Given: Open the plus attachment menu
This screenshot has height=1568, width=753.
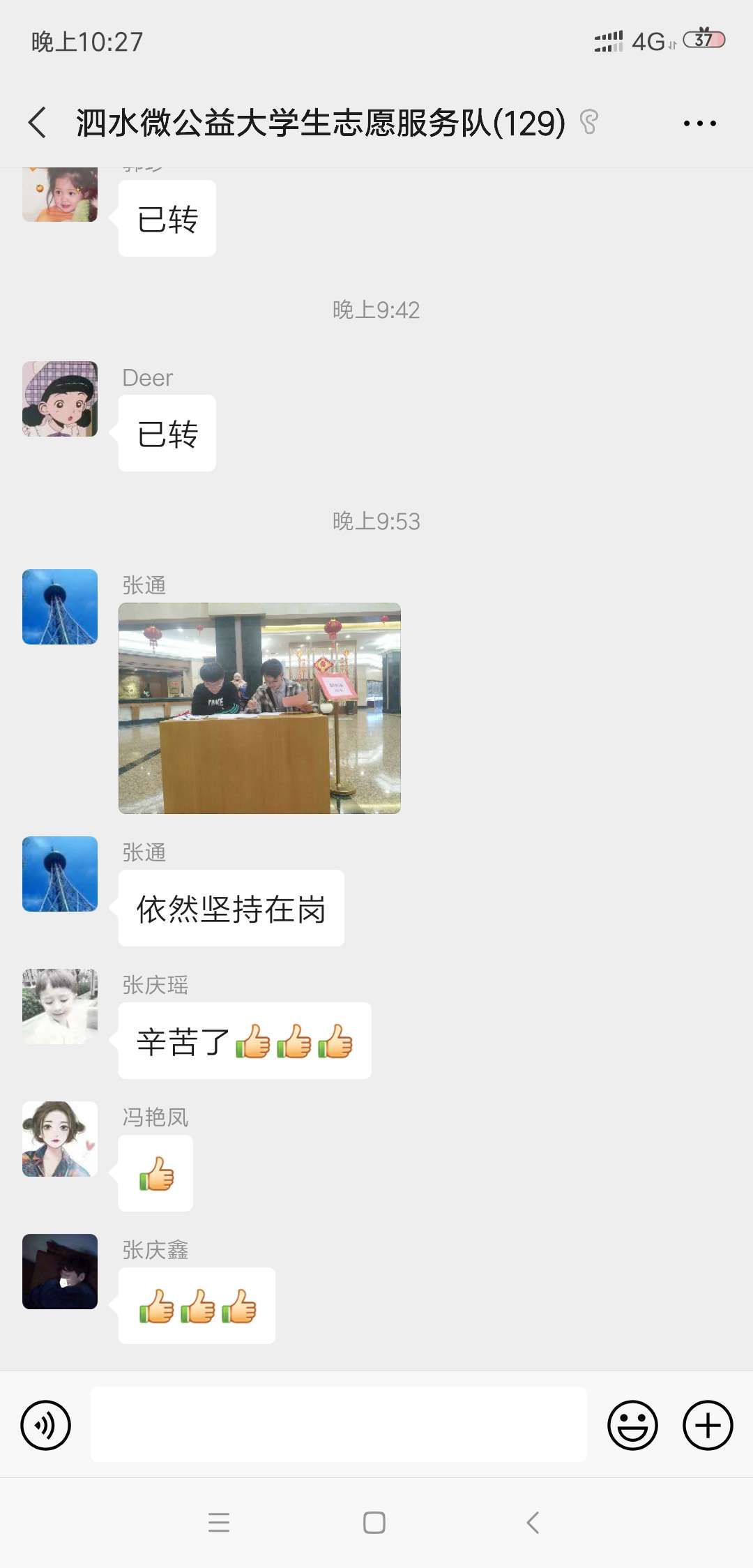Looking at the screenshot, I should click(x=707, y=1425).
